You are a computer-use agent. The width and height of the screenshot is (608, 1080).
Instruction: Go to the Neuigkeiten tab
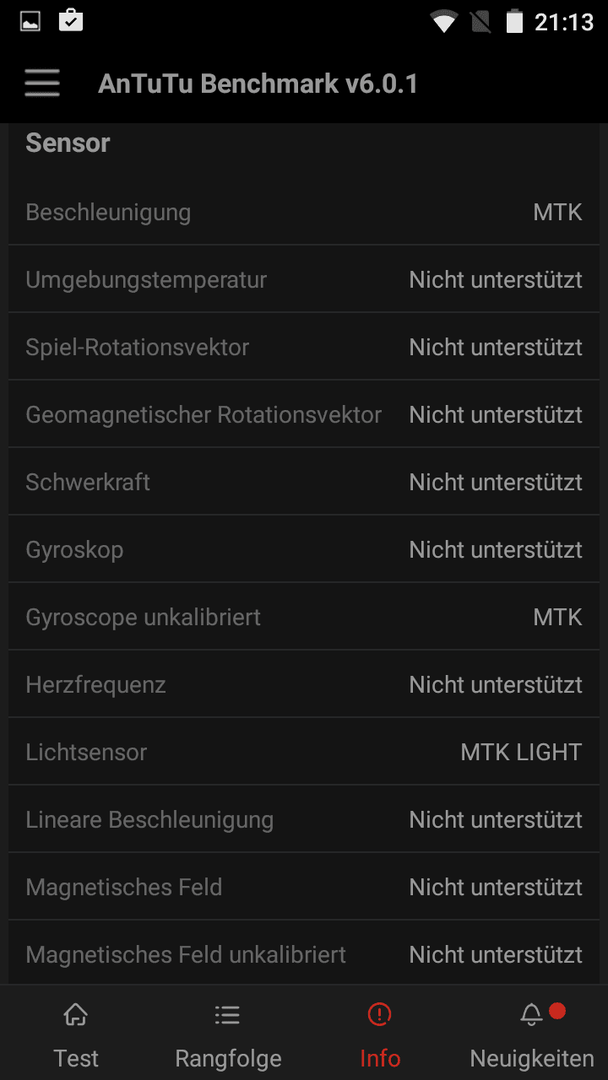532,1033
